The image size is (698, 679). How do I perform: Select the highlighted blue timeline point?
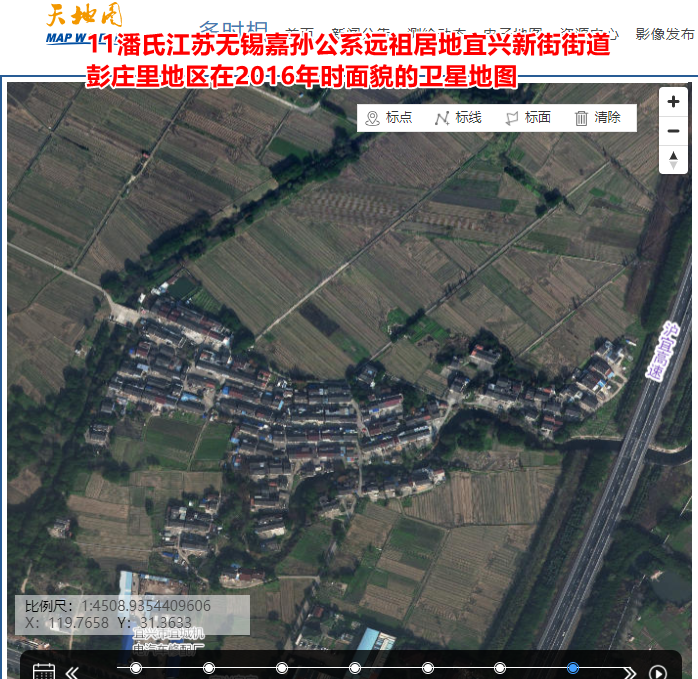573,668
